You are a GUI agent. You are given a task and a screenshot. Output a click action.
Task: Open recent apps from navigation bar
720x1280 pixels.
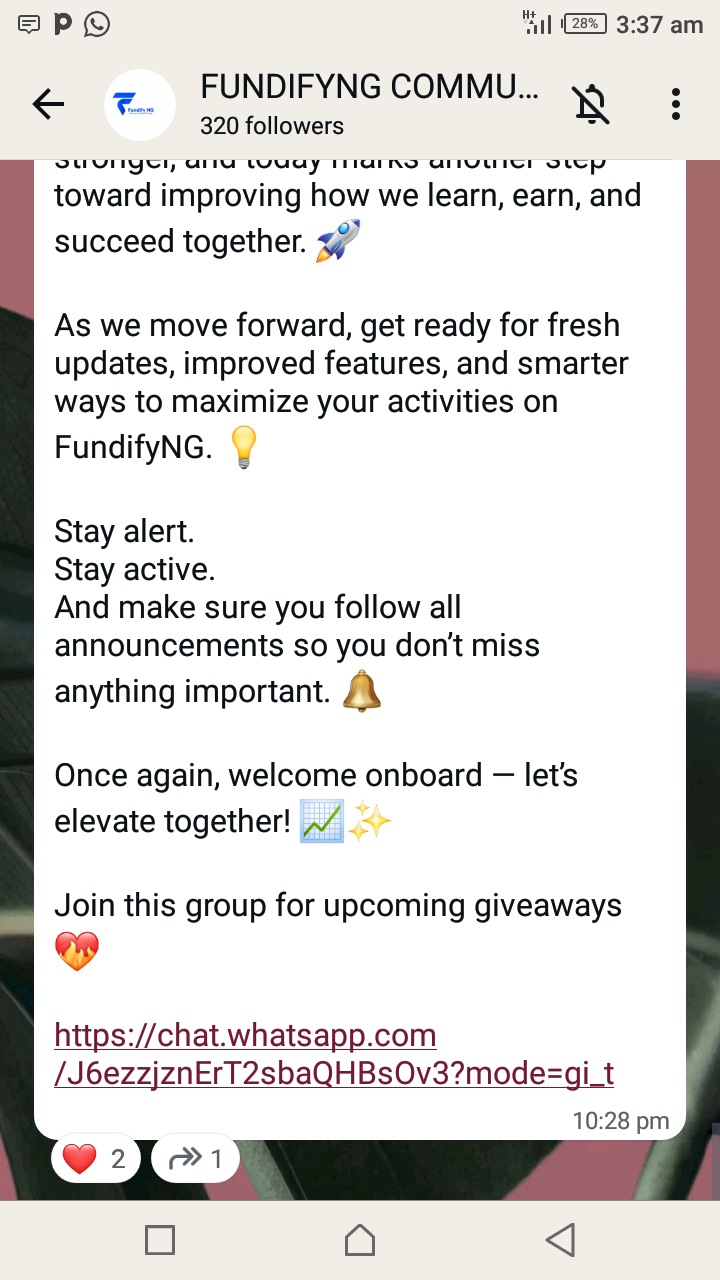pos(160,1240)
